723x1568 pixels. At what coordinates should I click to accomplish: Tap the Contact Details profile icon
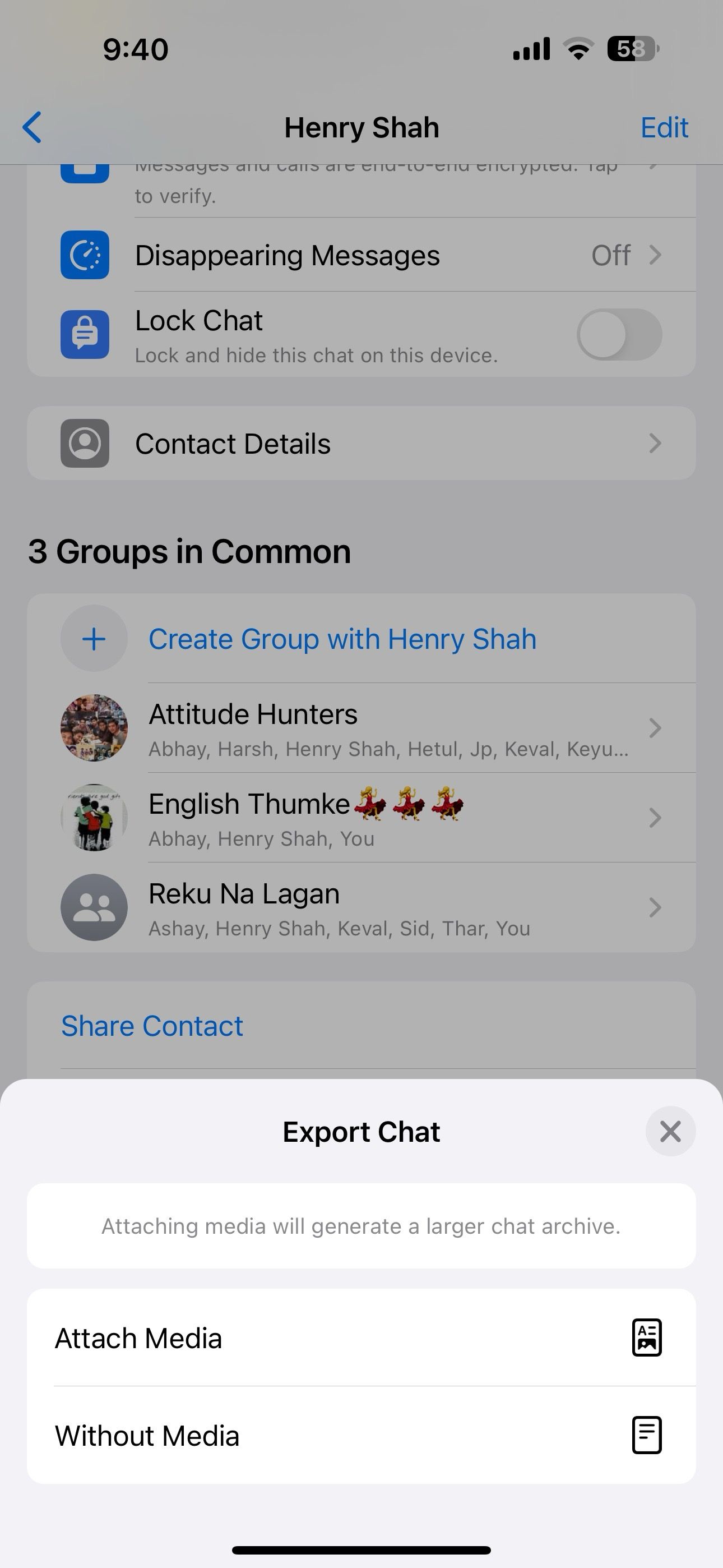pyautogui.click(x=85, y=443)
